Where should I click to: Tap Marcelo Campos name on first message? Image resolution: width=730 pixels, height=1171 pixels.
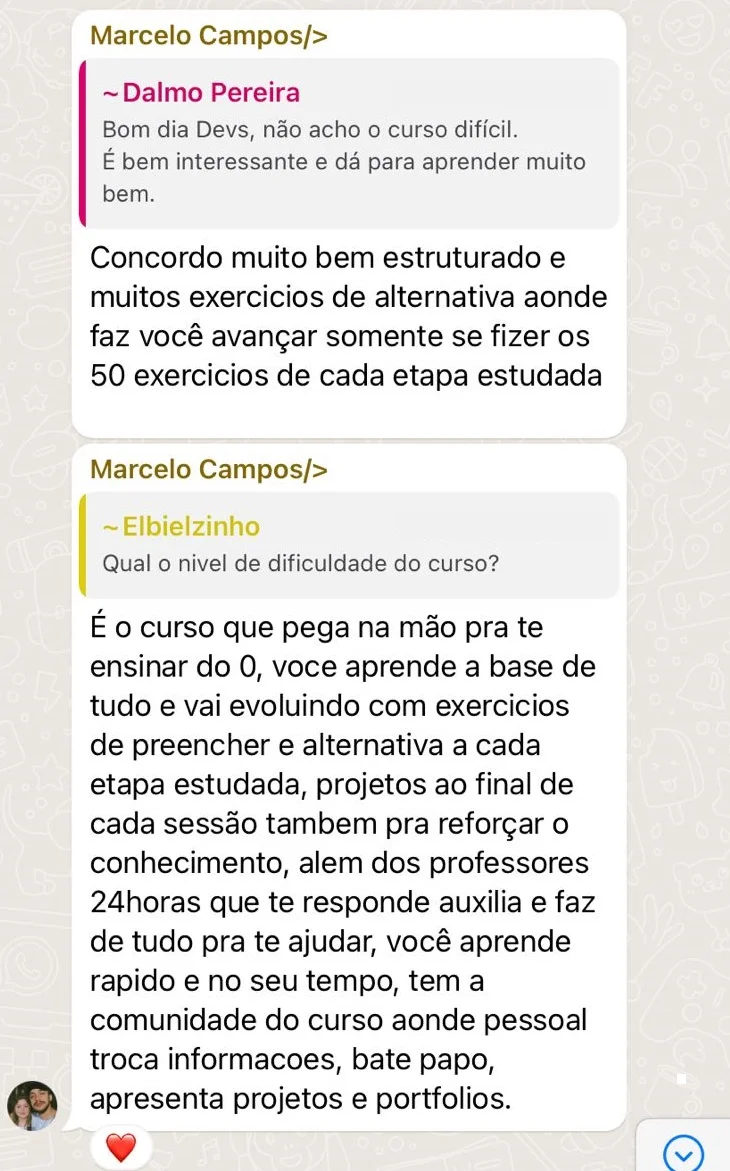click(208, 36)
